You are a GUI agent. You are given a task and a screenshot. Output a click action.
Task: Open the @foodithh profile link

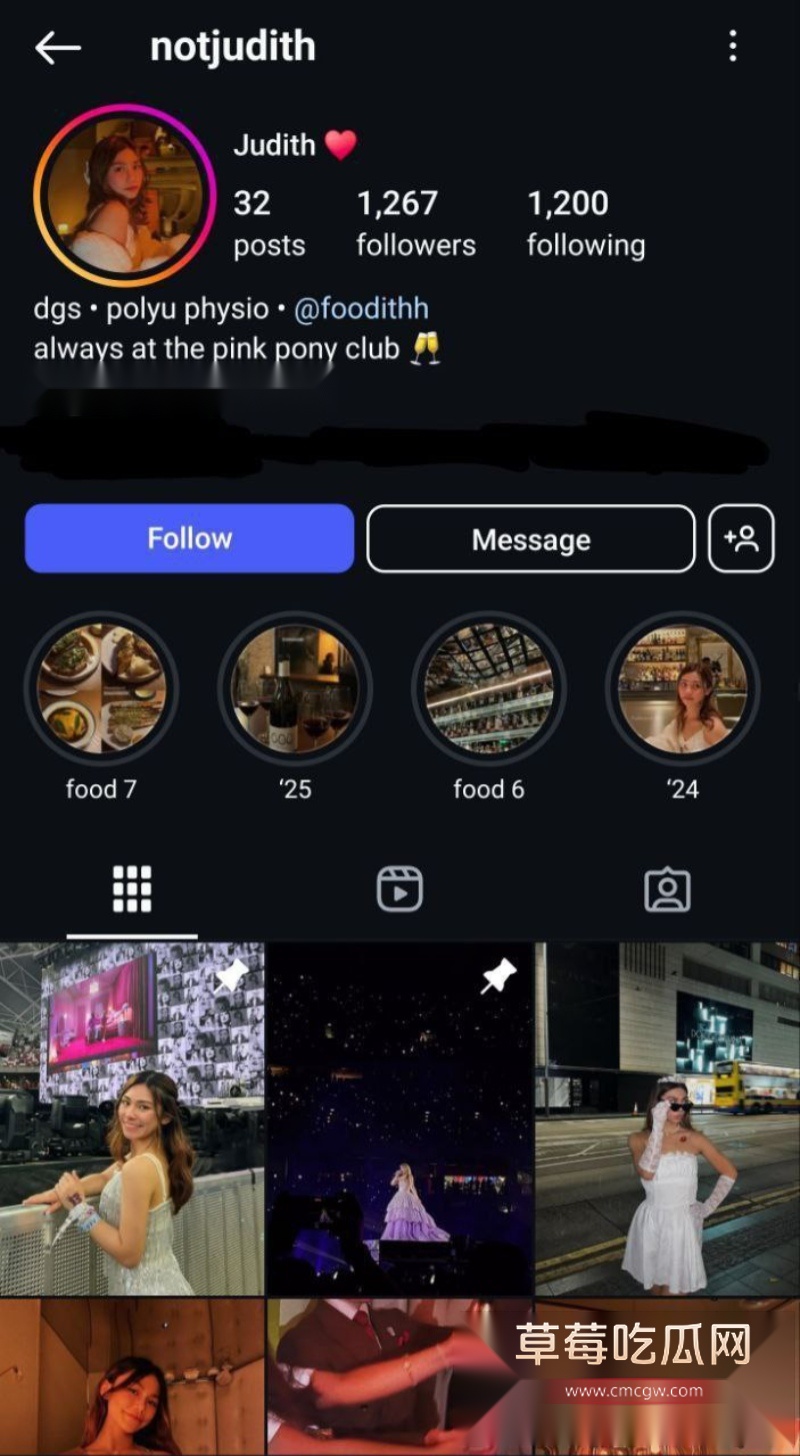pyautogui.click(x=361, y=309)
